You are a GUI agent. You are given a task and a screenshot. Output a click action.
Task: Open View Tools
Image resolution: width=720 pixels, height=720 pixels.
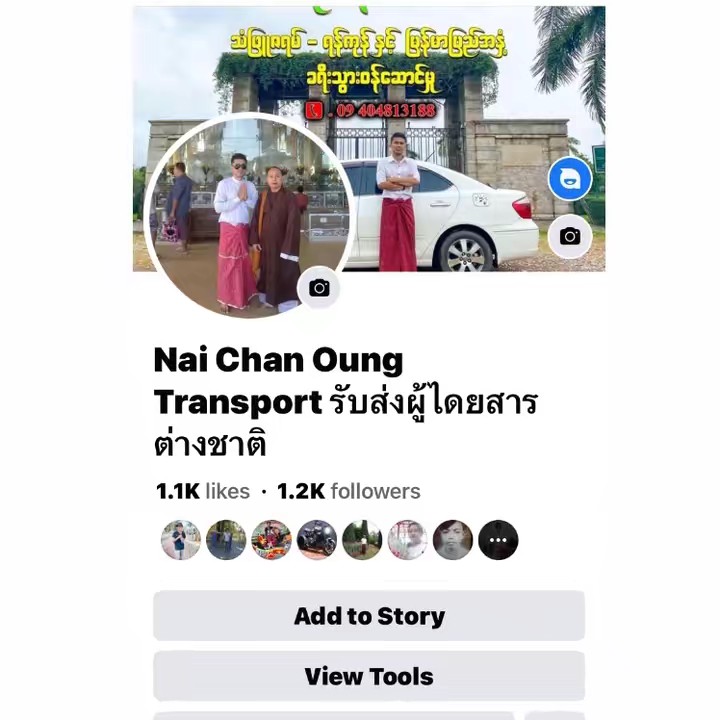pos(369,676)
